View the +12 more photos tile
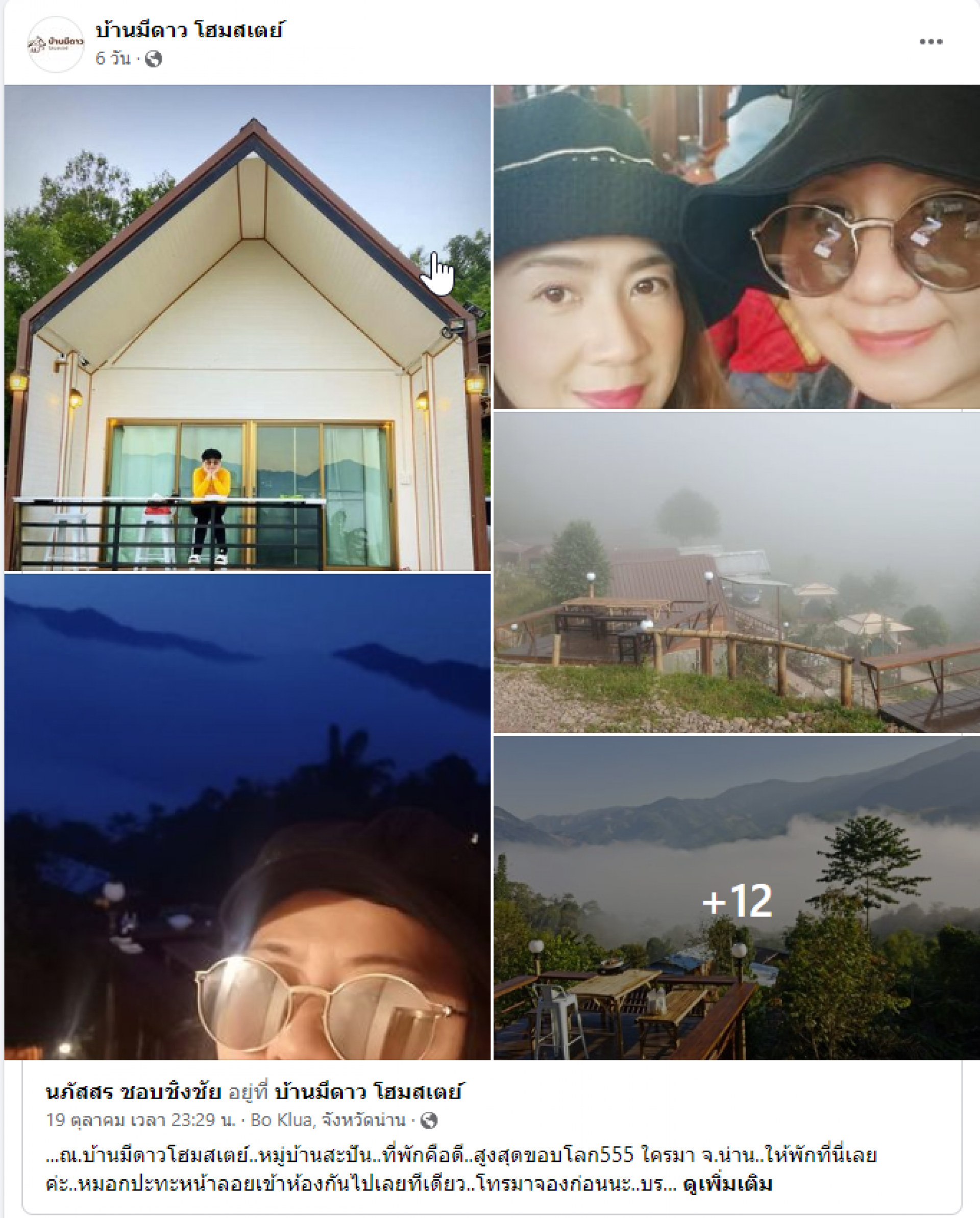The image size is (980, 1218). point(736,898)
